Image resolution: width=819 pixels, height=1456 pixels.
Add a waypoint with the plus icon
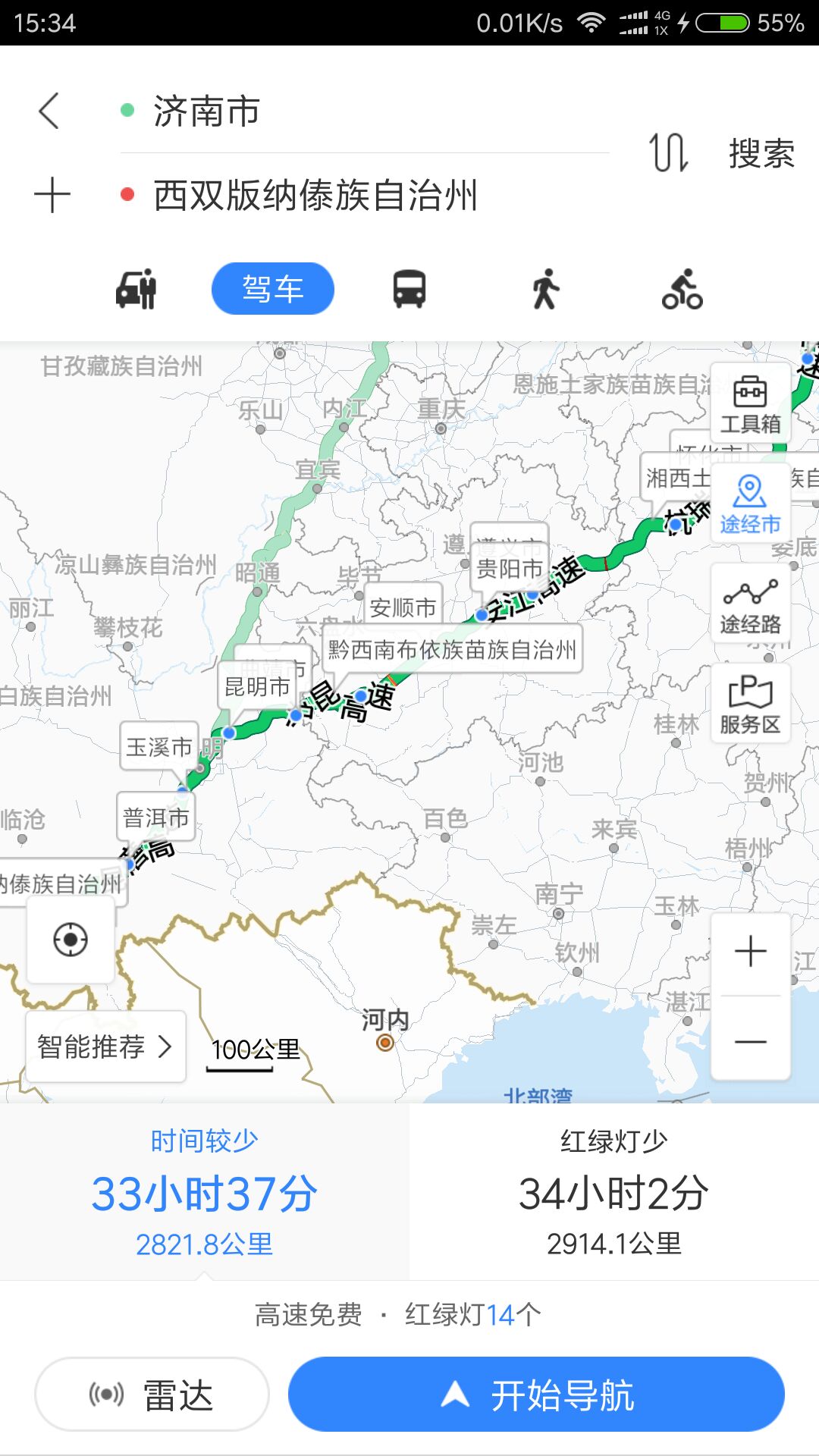pyautogui.click(x=52, y=195)
